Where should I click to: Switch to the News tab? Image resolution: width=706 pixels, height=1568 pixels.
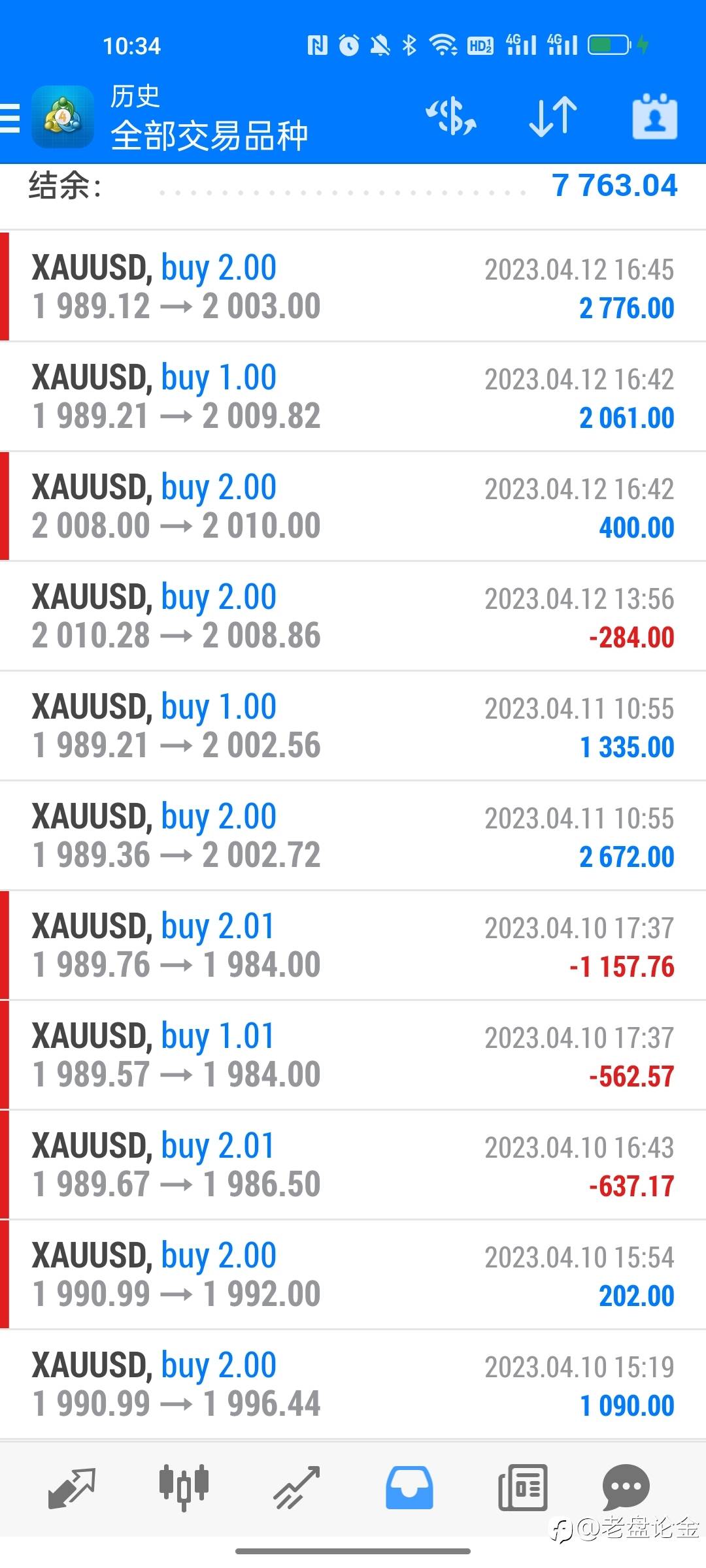522,1488
